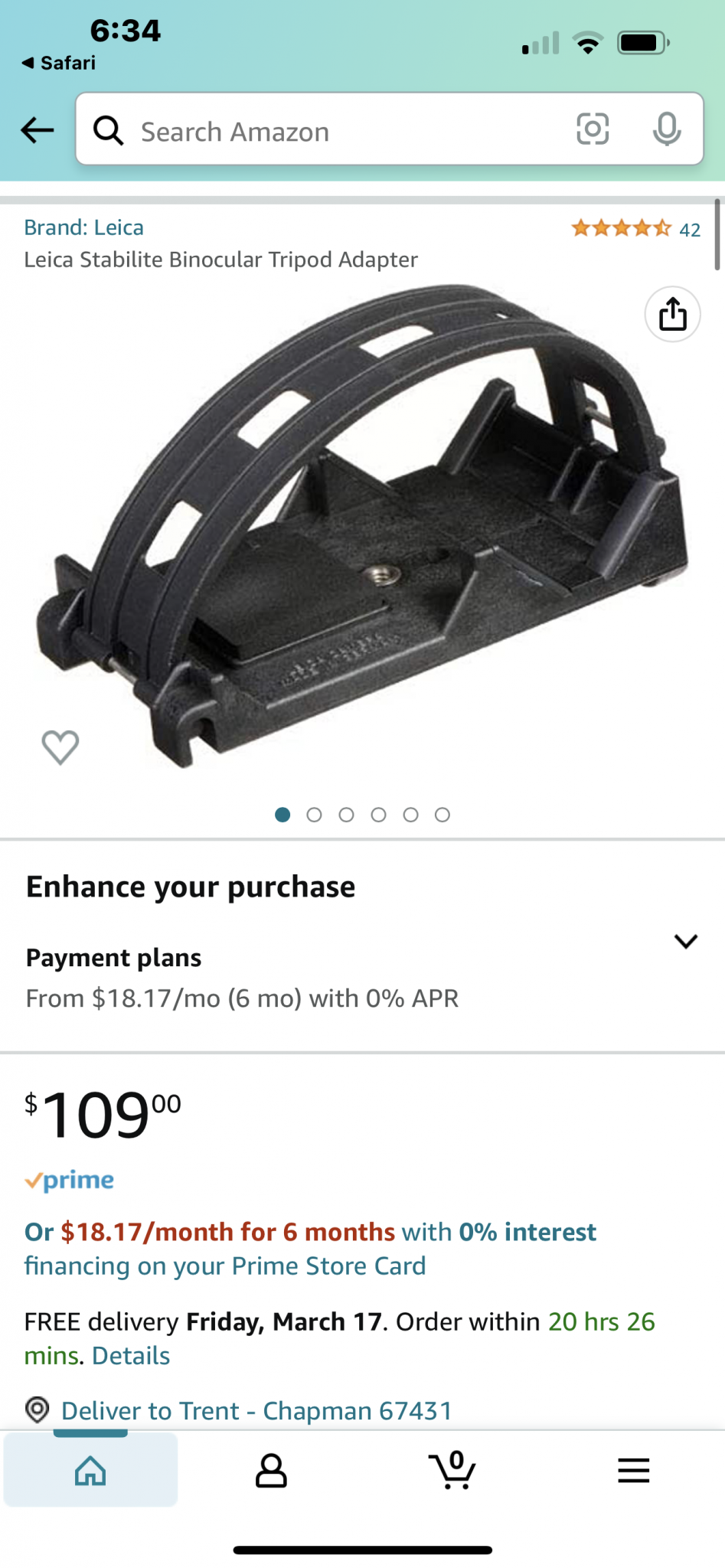Open the hamburger menu tab
Viewport: 725px width, 1568px height.
(634, 1470)
